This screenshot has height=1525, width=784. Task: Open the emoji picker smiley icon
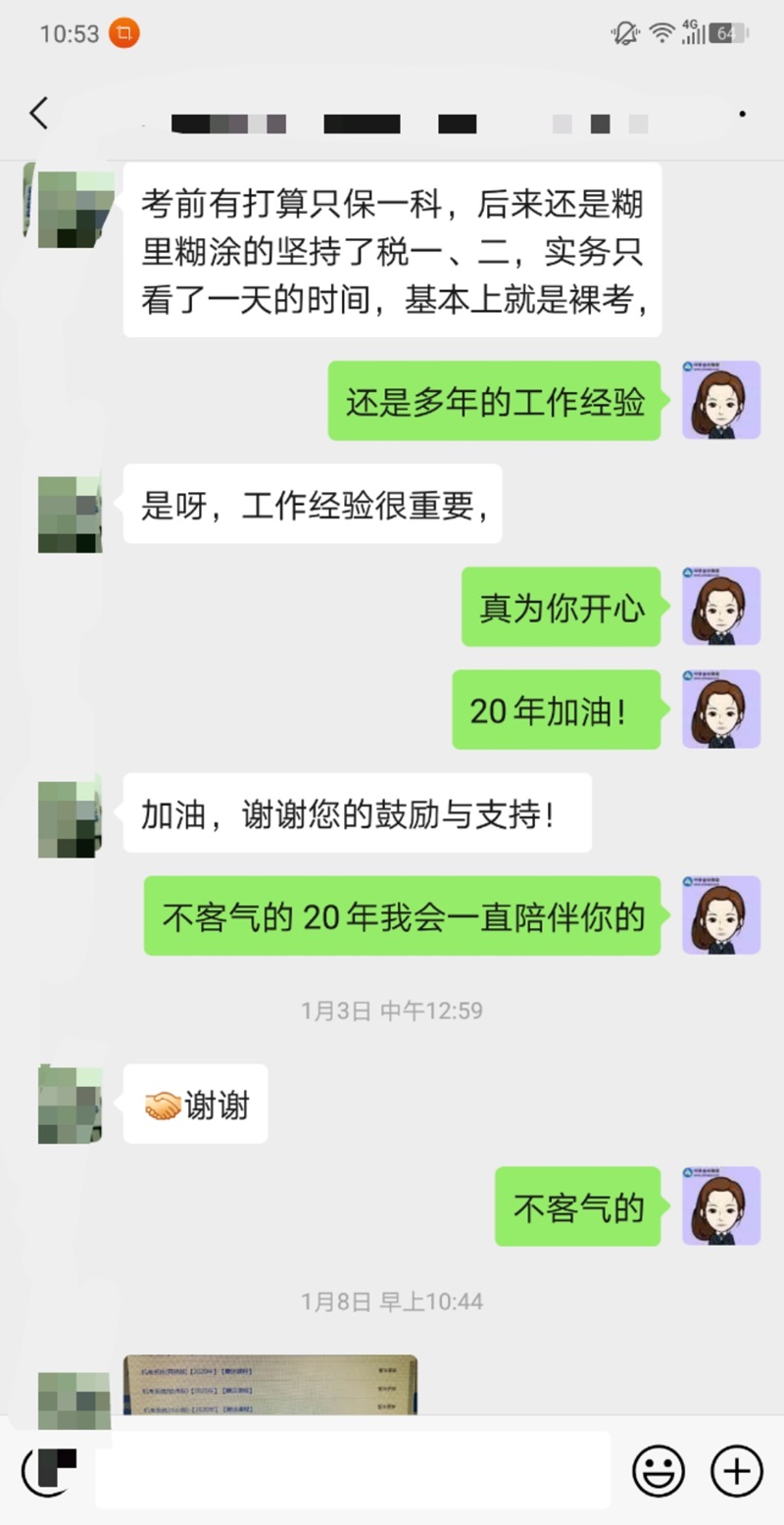[x=659, y=1471]
